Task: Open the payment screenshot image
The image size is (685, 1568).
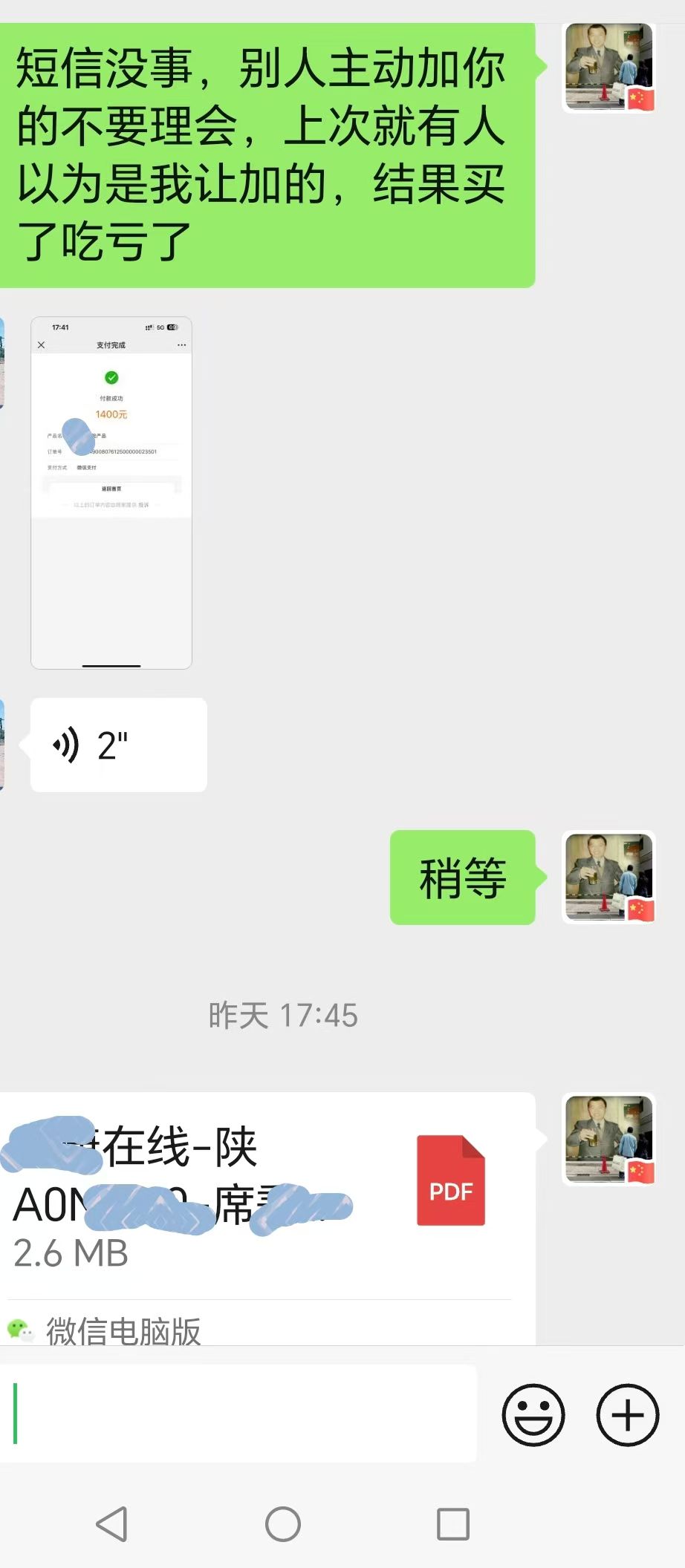Action: 111,493
